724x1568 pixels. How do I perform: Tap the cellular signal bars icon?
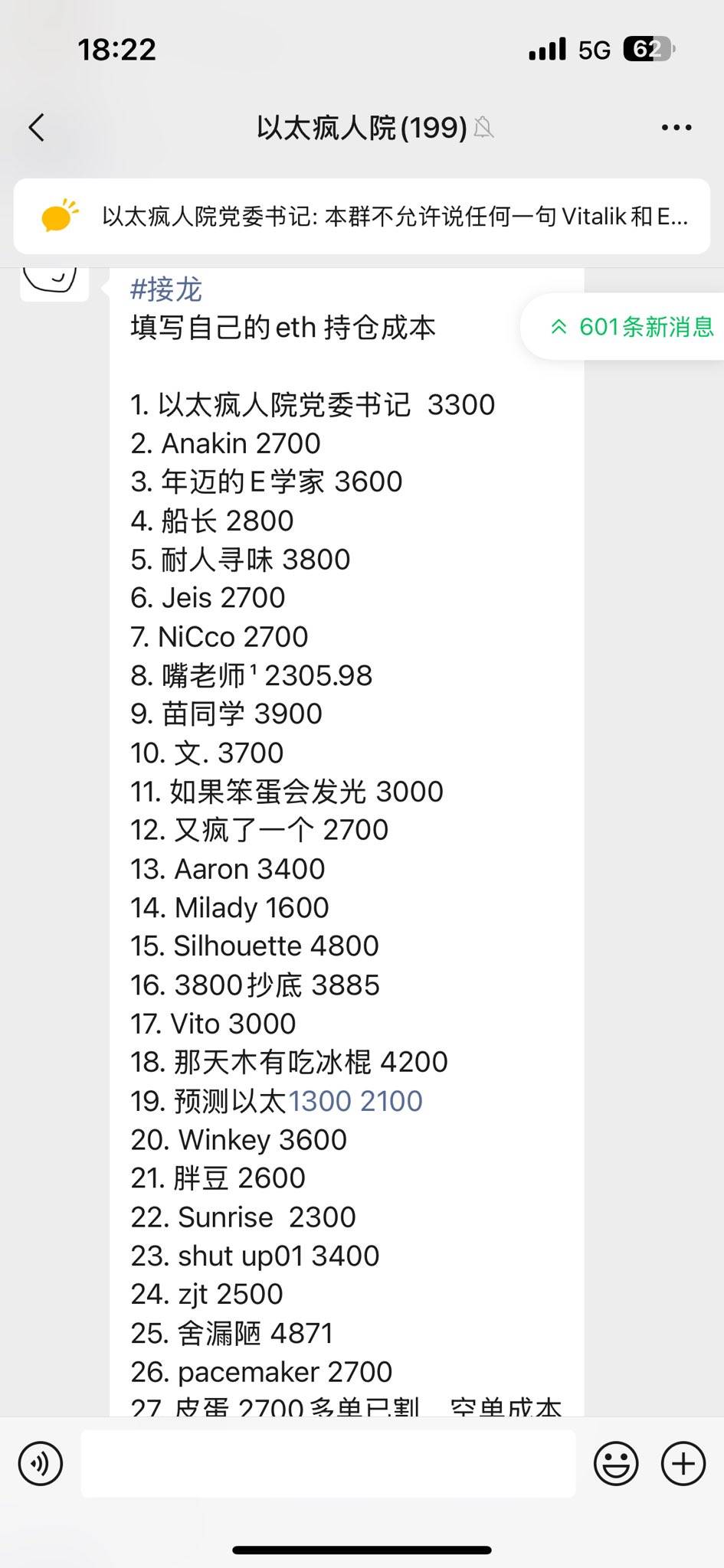(x=548, y=48)
